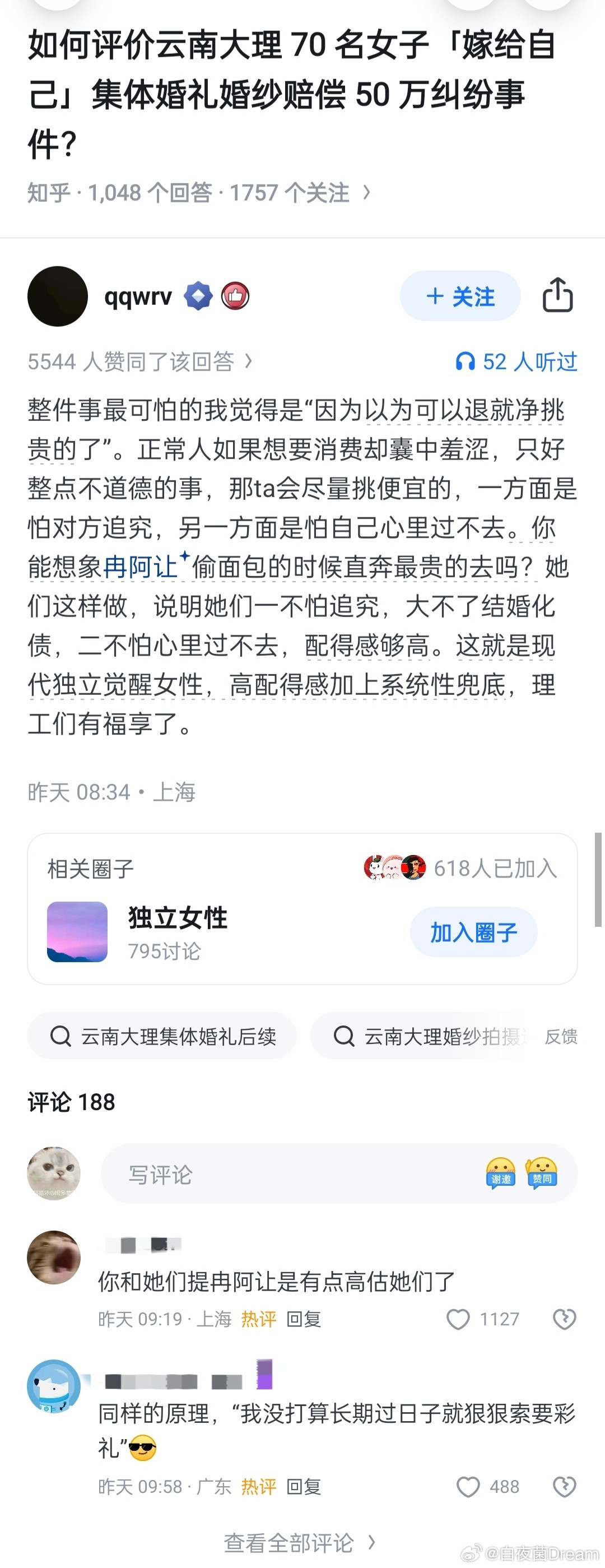Join the 独立女性 circle via 加入圈子
Viewport: 605px width, 1568px height.
473,932
